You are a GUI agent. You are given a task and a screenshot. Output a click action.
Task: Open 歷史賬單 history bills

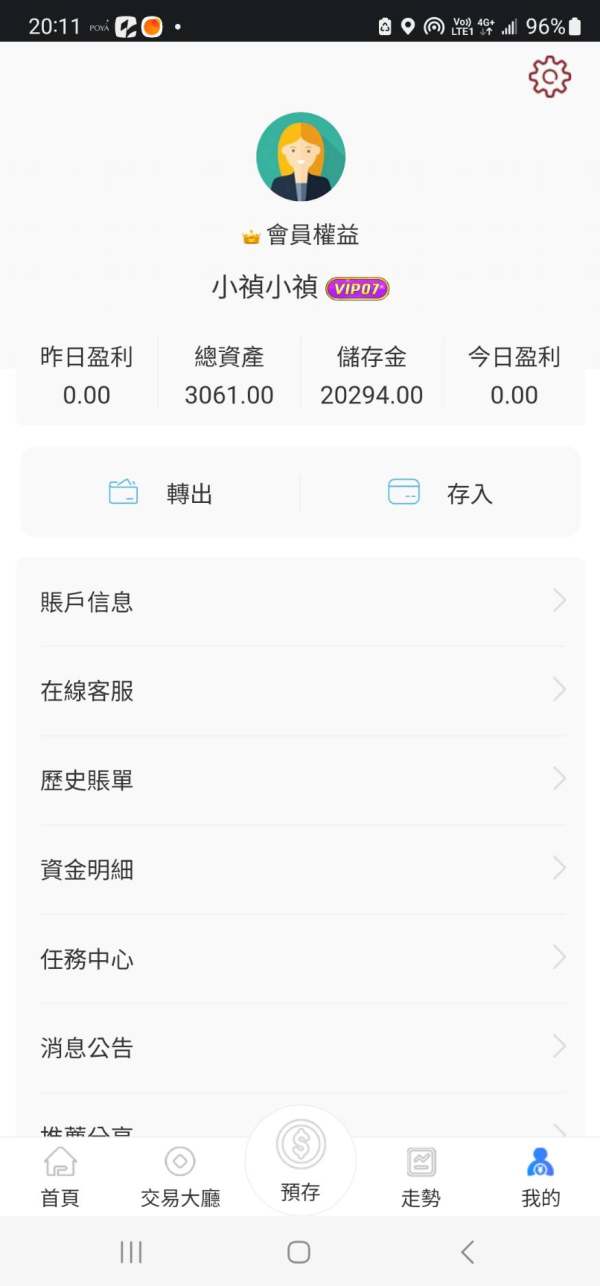tap(300, 780)
